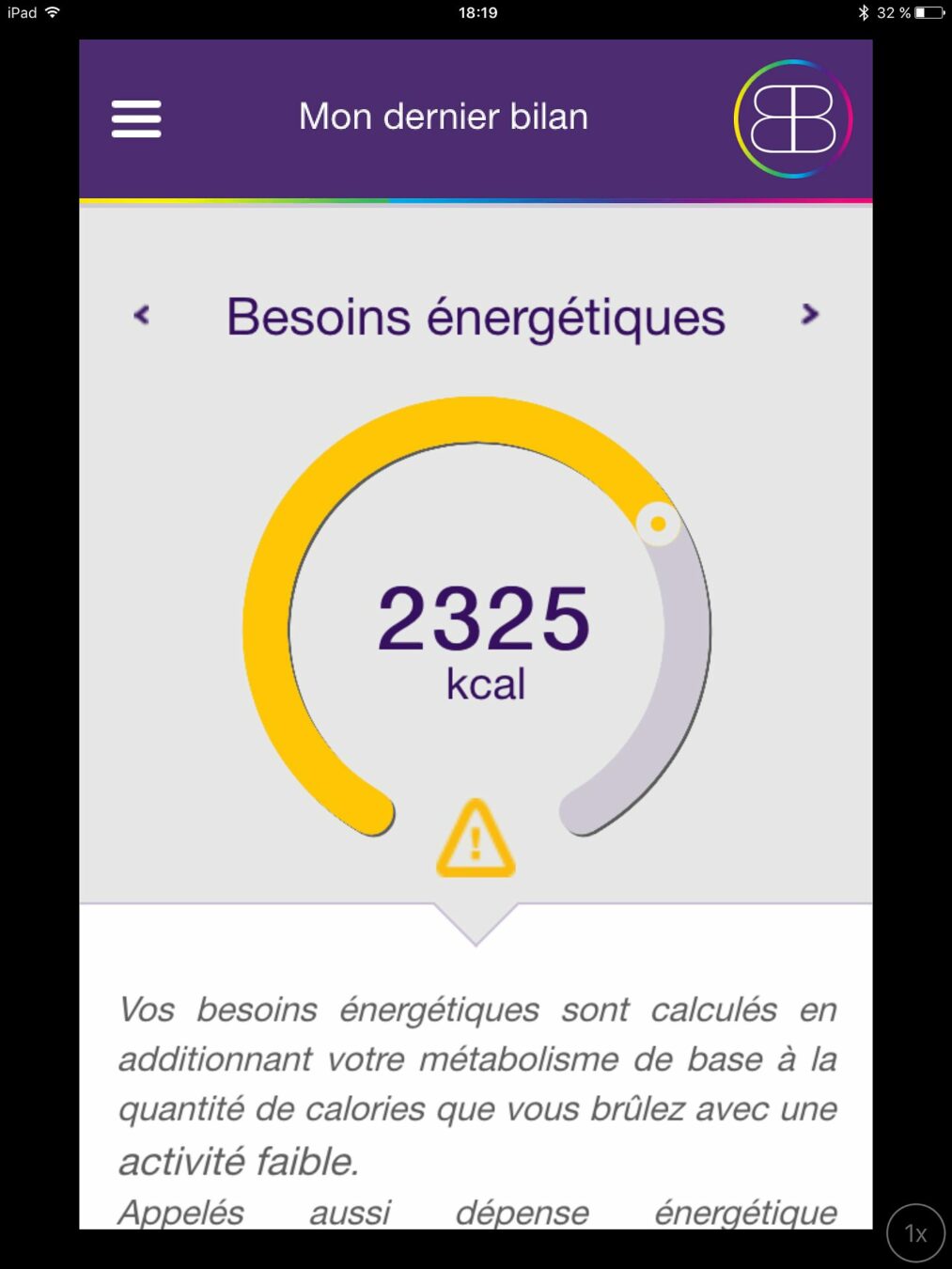Go to the next report metric
Viewport: 952px width, 1269px height.
point(809,315)
